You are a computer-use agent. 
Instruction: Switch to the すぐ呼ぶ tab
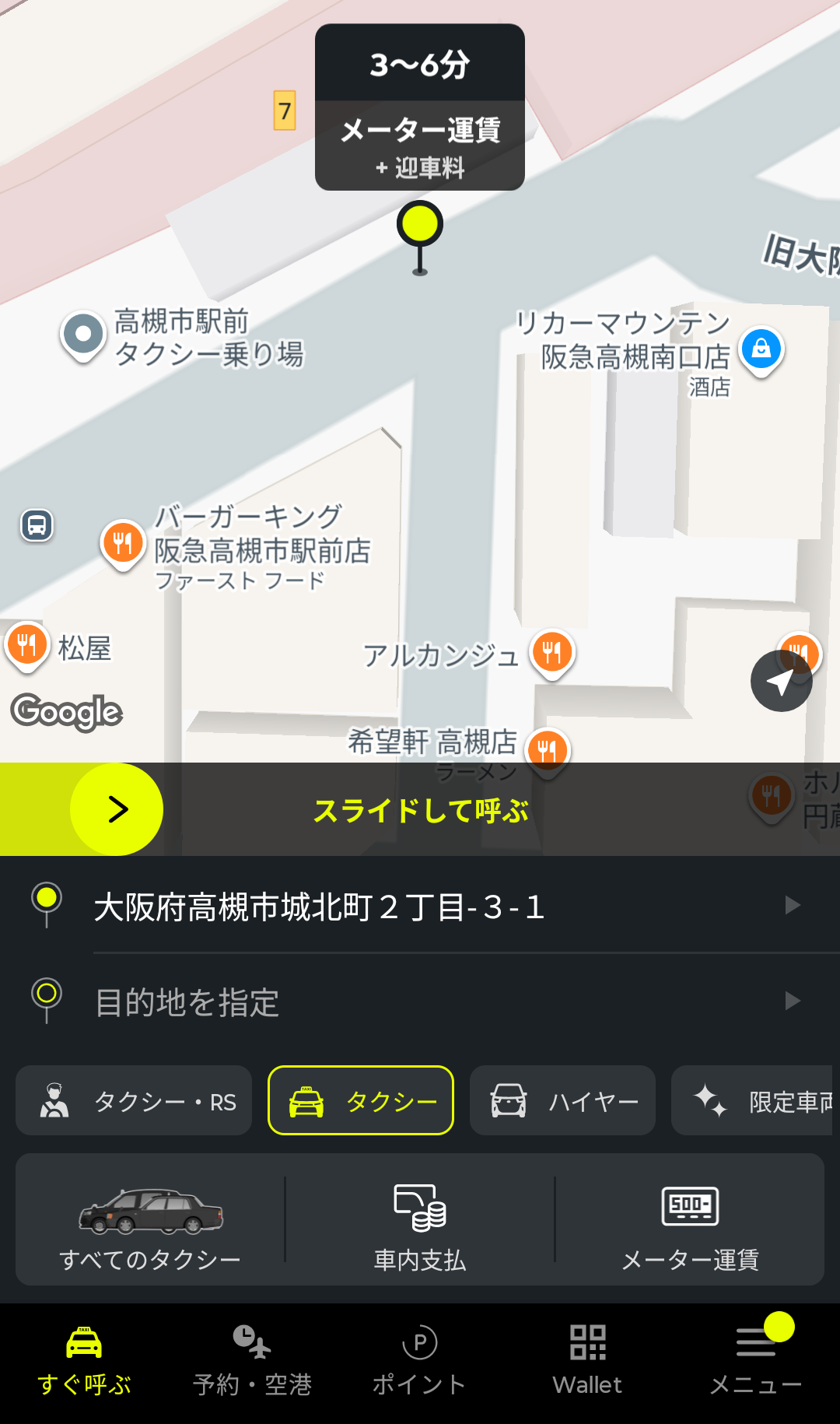pyautogui.click(x=84, y=1362)
